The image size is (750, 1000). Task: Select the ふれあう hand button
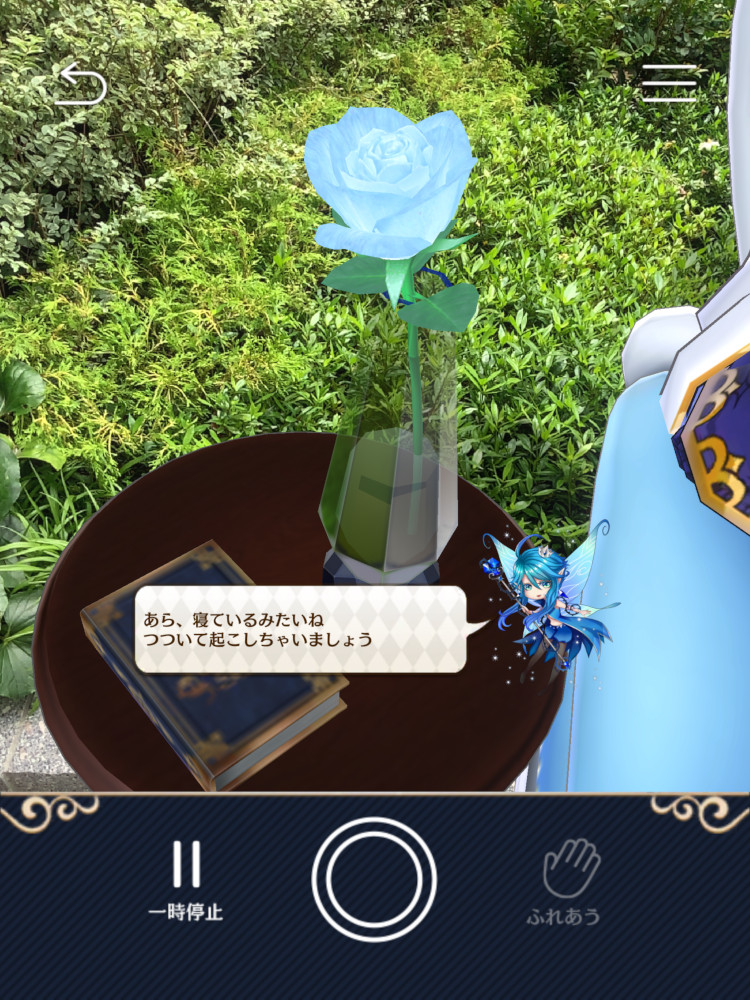pos(564,881)
